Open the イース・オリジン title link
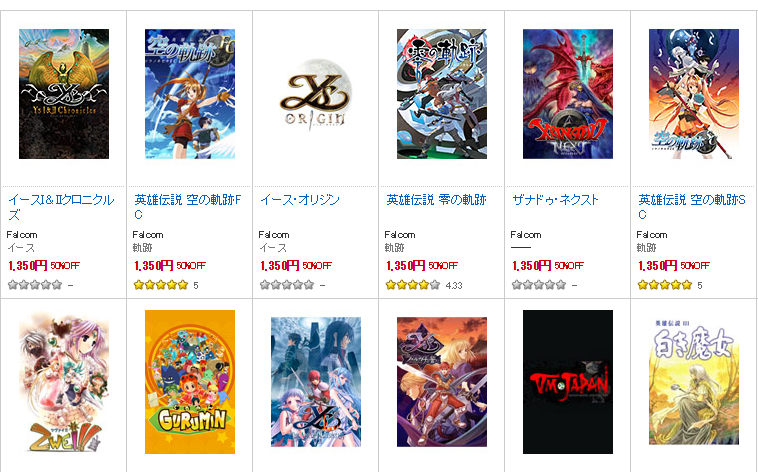 click(300, 200)
